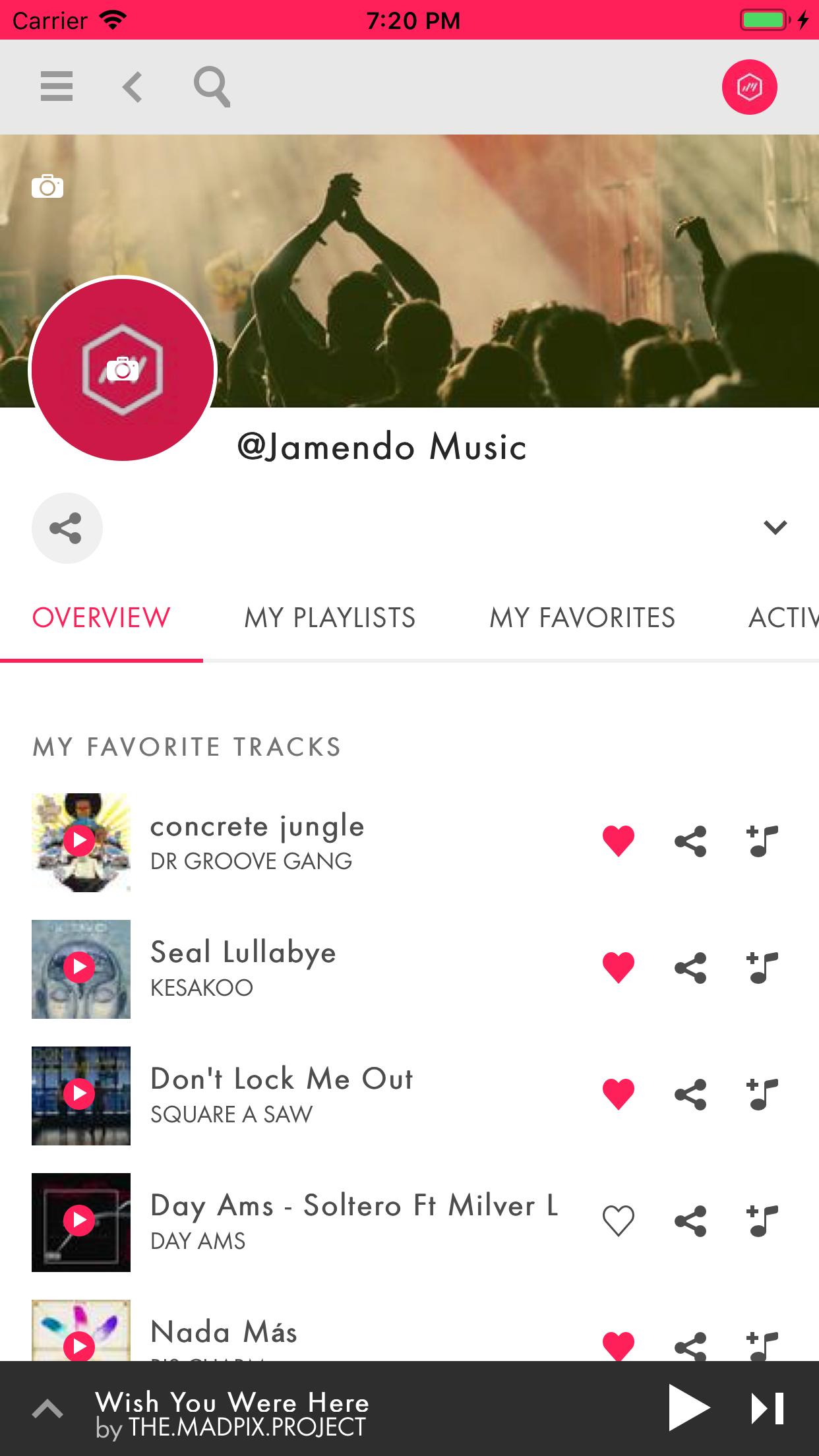This screenshot has height=1456, width=819.
Task: Skip to the next track
Action: (768, 1409)
